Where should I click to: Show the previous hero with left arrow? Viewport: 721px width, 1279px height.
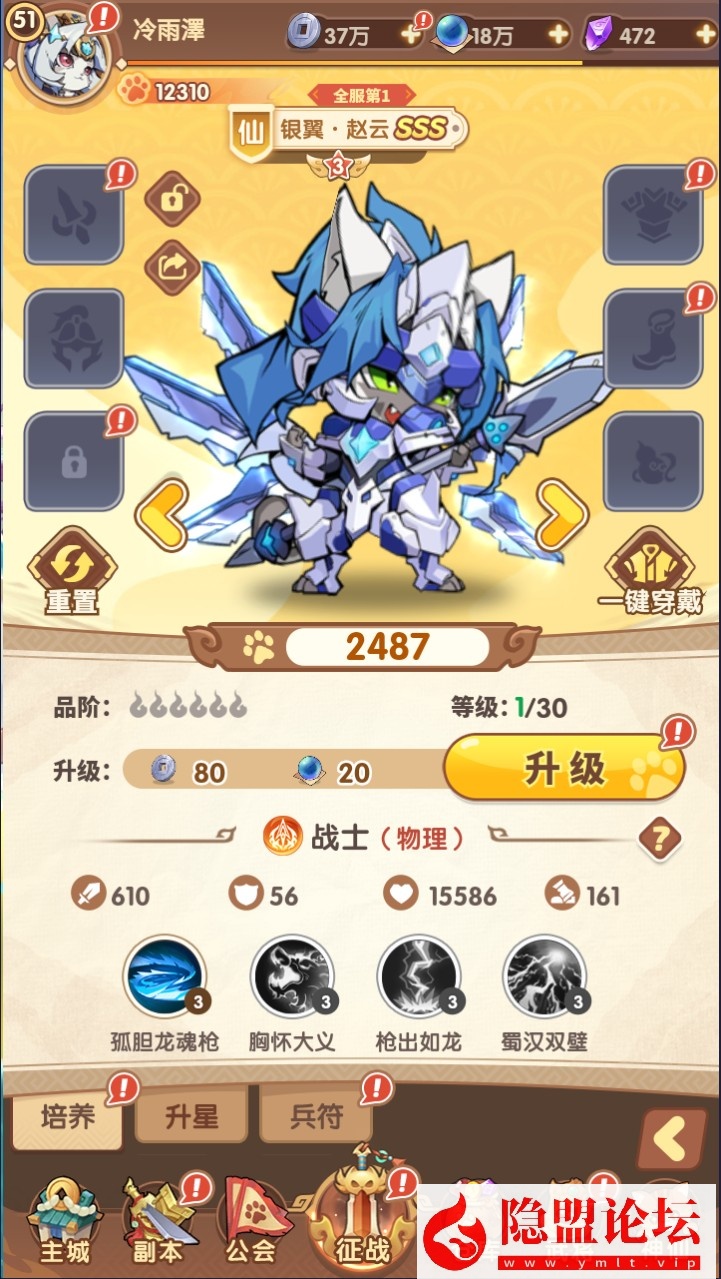(x=162, y=514)
